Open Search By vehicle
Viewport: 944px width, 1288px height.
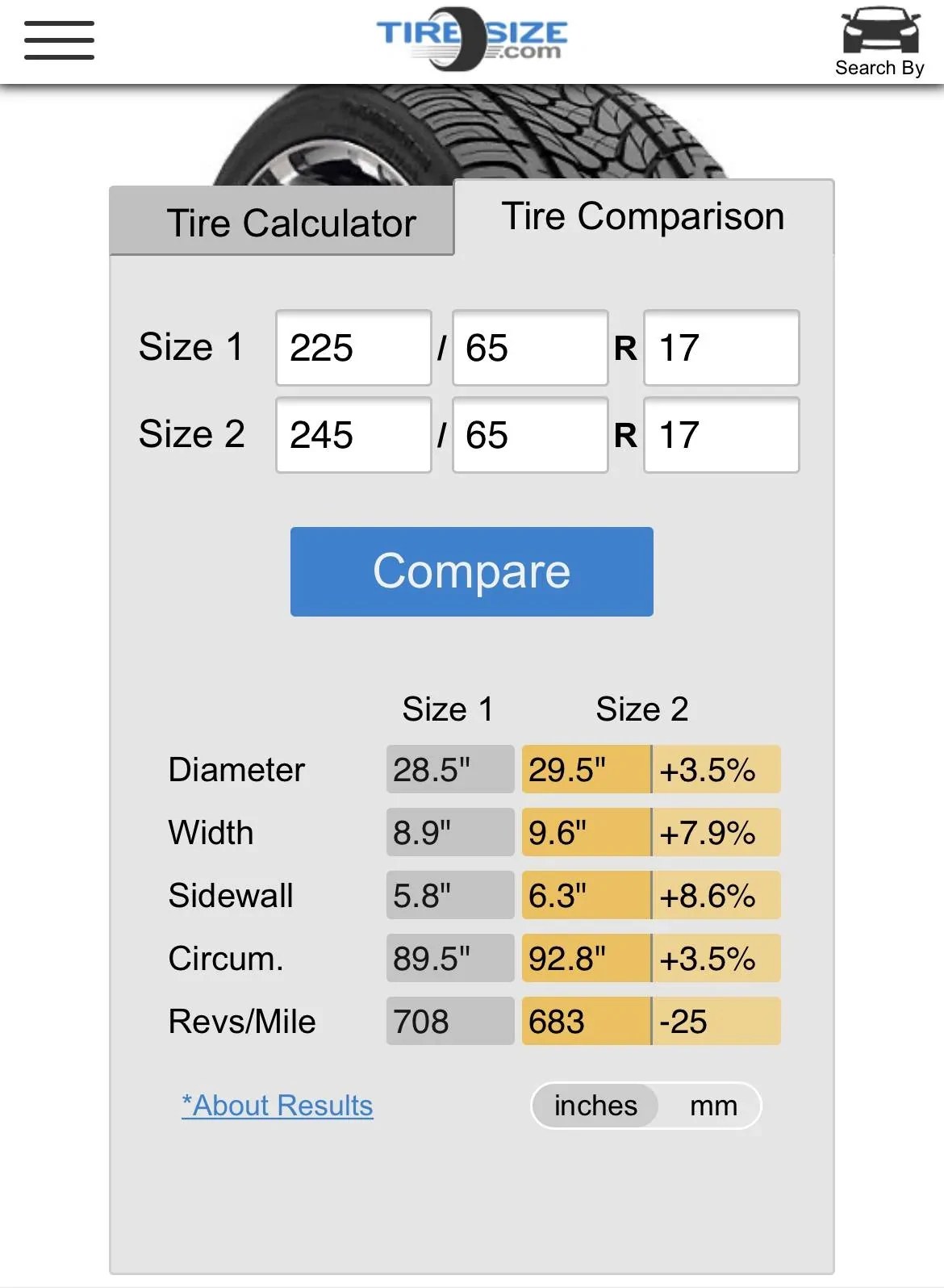[879, 43]
